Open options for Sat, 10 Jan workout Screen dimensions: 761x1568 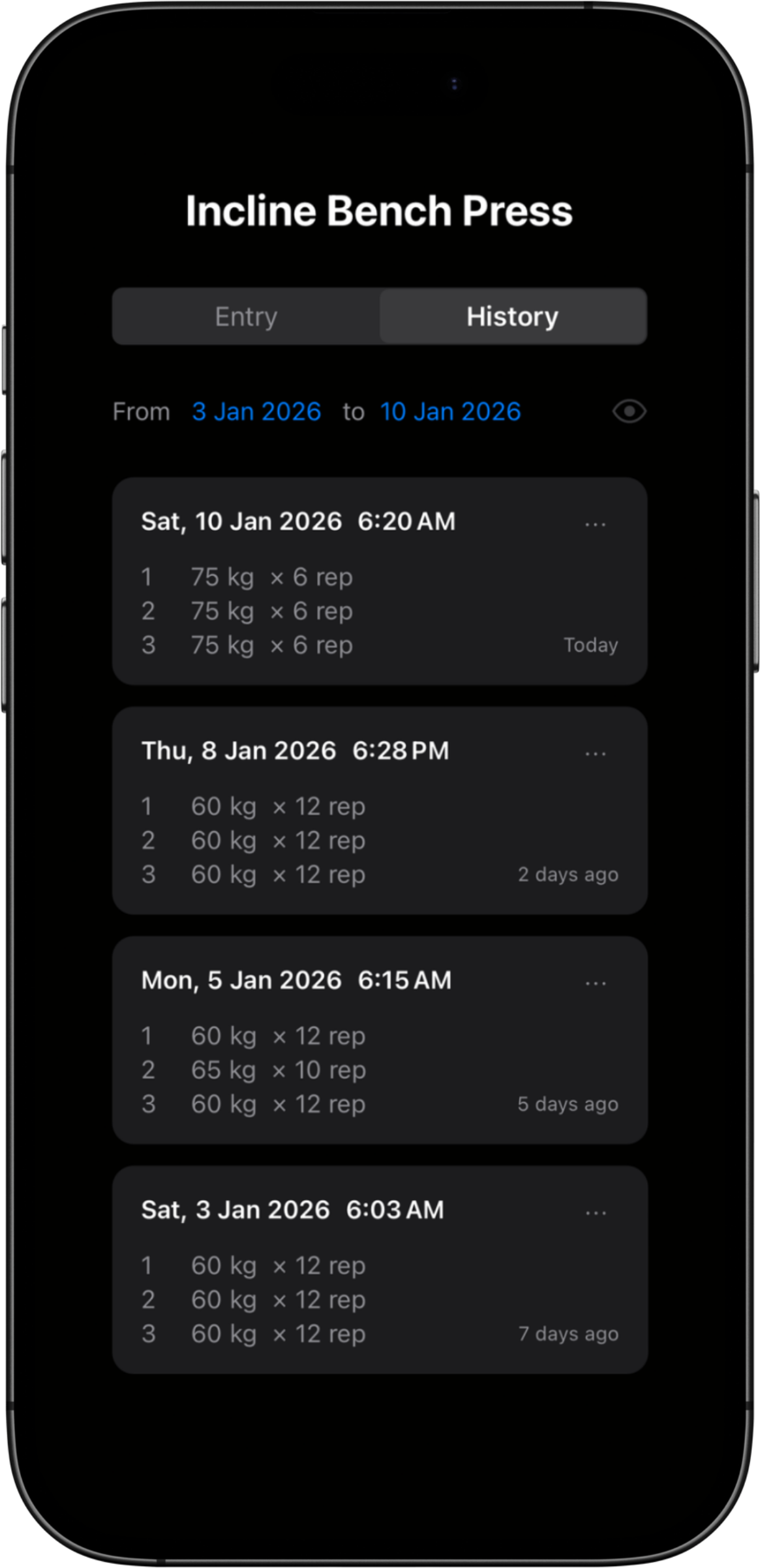coord(596,525)
